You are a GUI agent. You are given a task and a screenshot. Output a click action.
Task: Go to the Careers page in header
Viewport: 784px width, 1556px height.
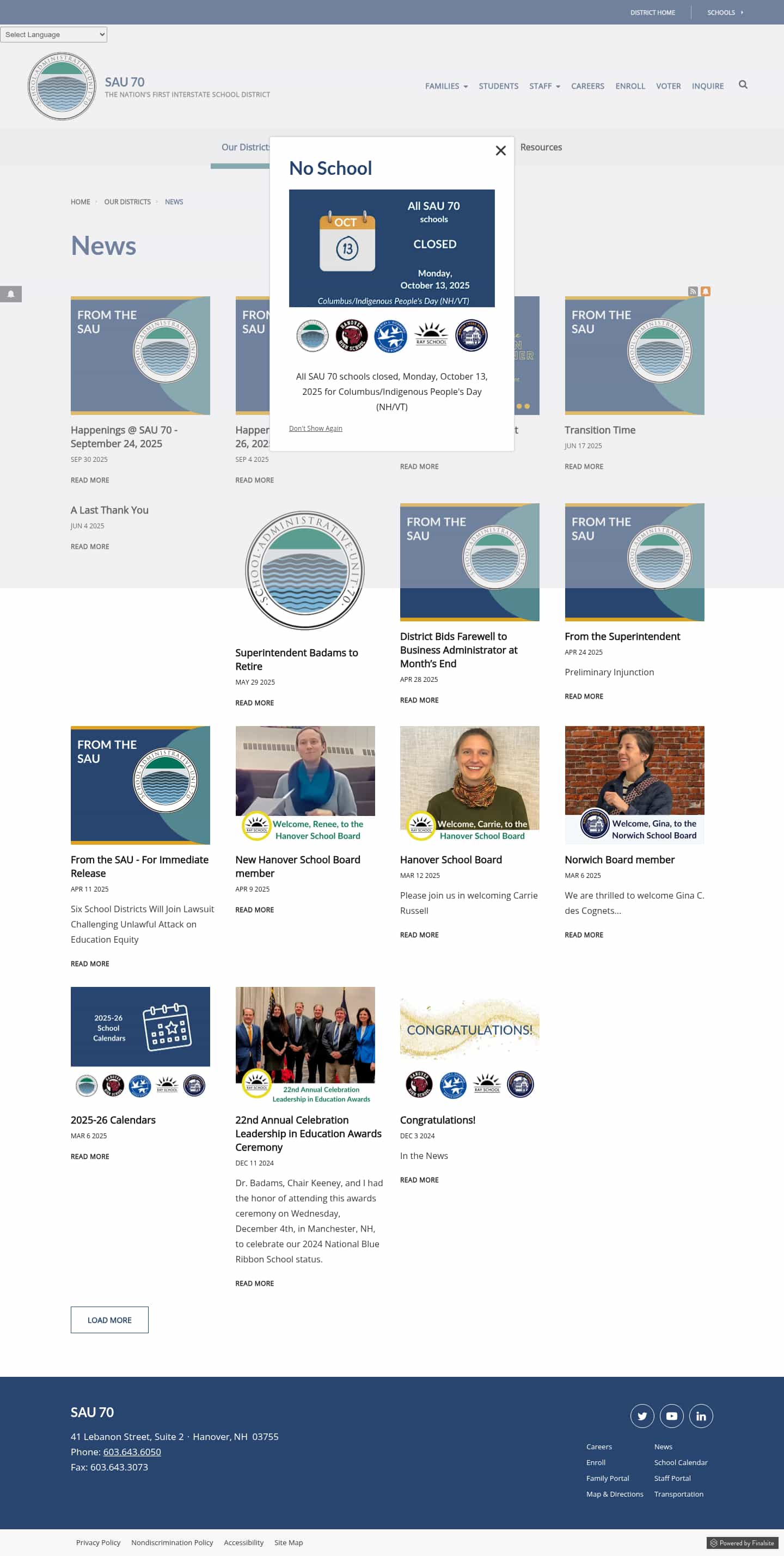(587, 87)
